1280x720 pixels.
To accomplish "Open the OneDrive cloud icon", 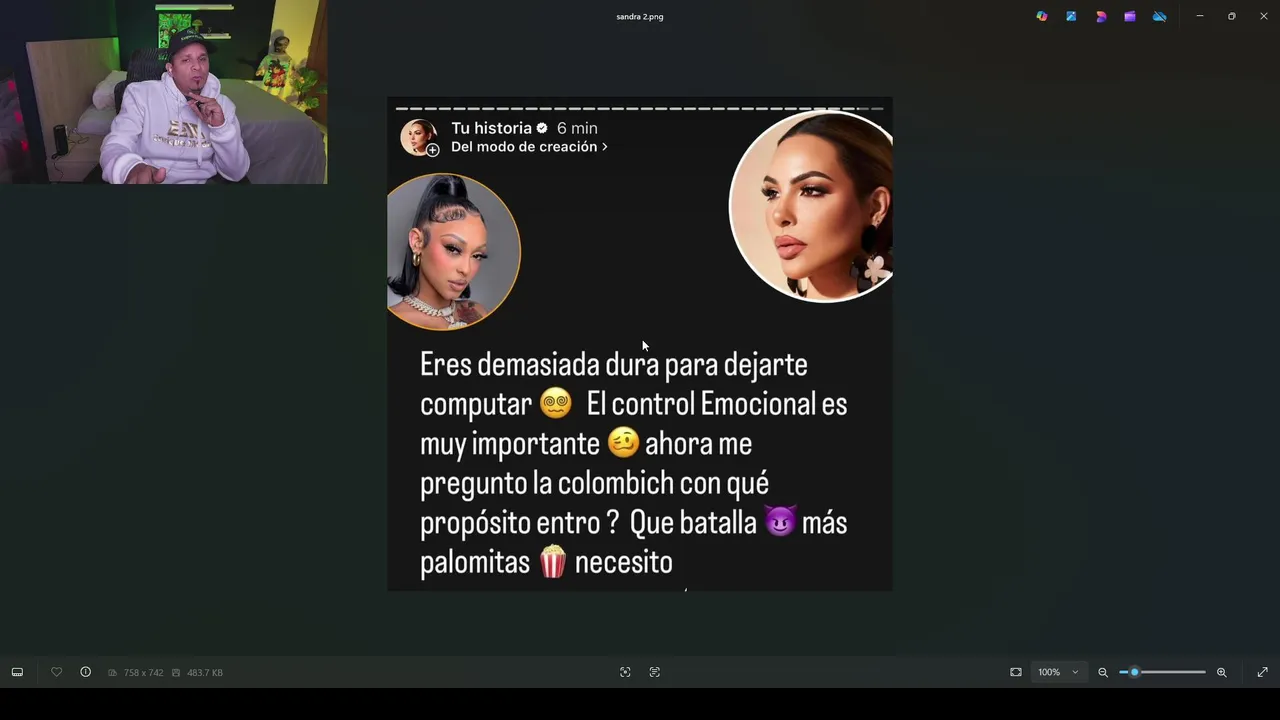I will 1160,16.
